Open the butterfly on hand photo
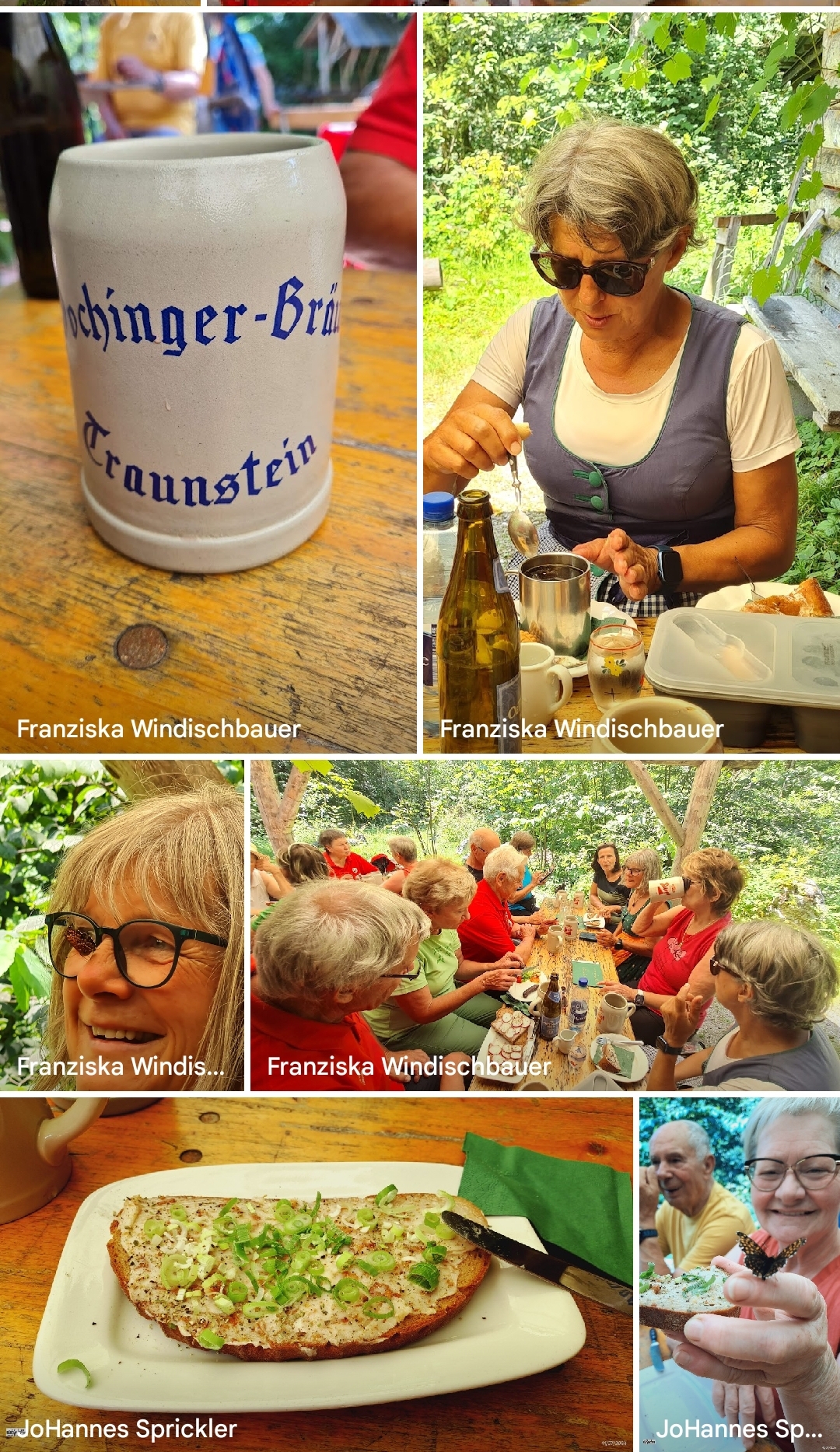 point(739,1272)
